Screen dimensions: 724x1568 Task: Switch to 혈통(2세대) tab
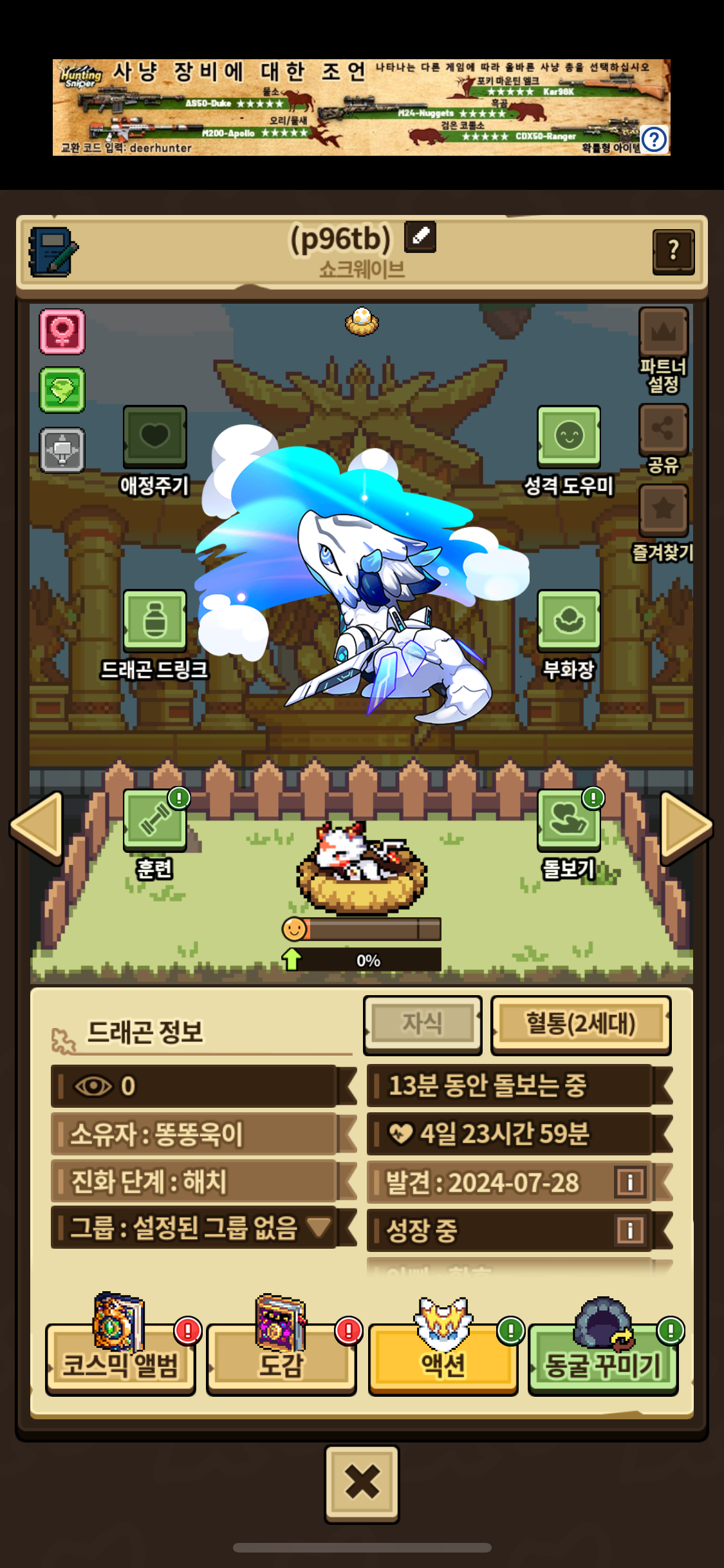[x=580, y=1025]
